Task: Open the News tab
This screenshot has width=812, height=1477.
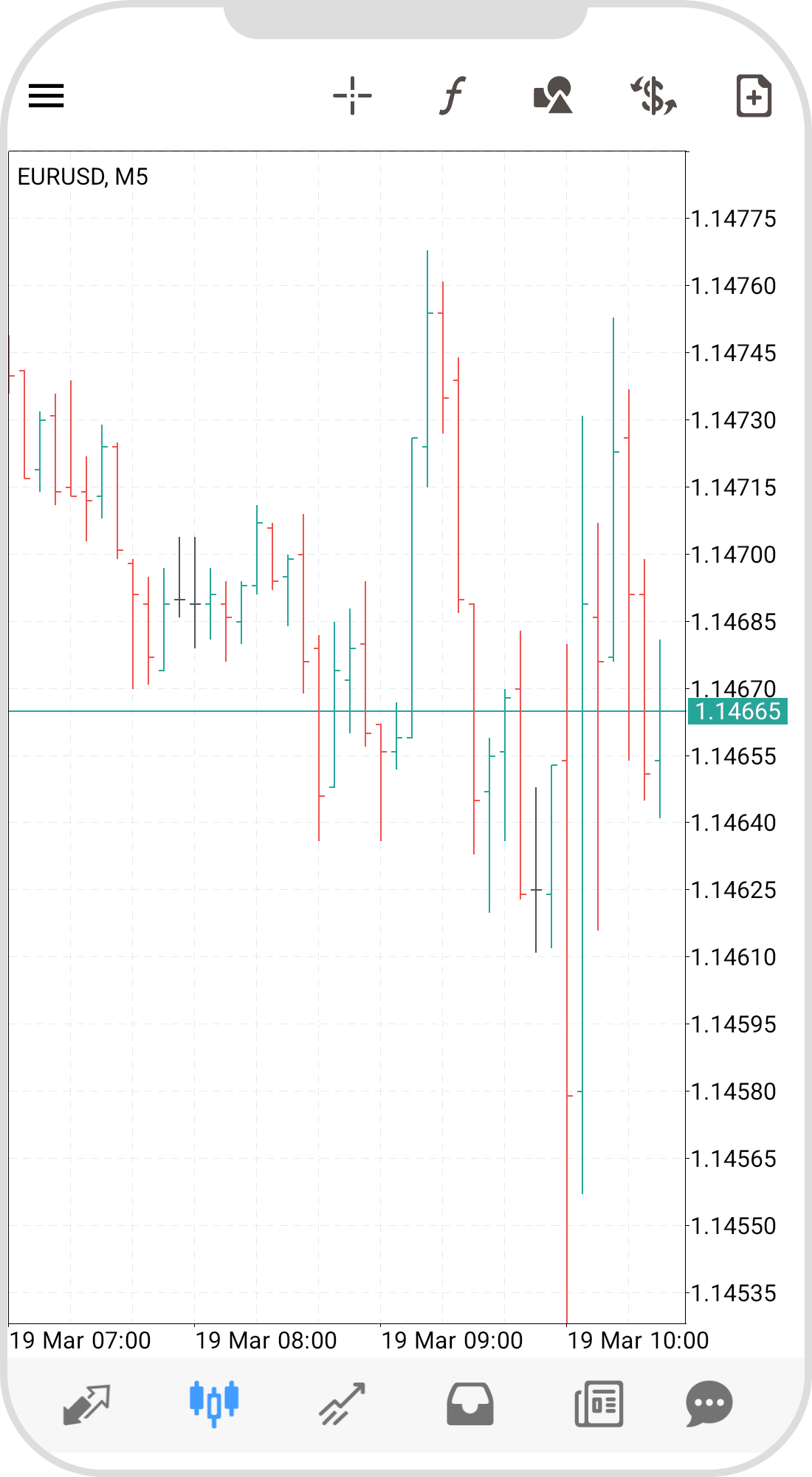Action: click(x=599, y=1403)
